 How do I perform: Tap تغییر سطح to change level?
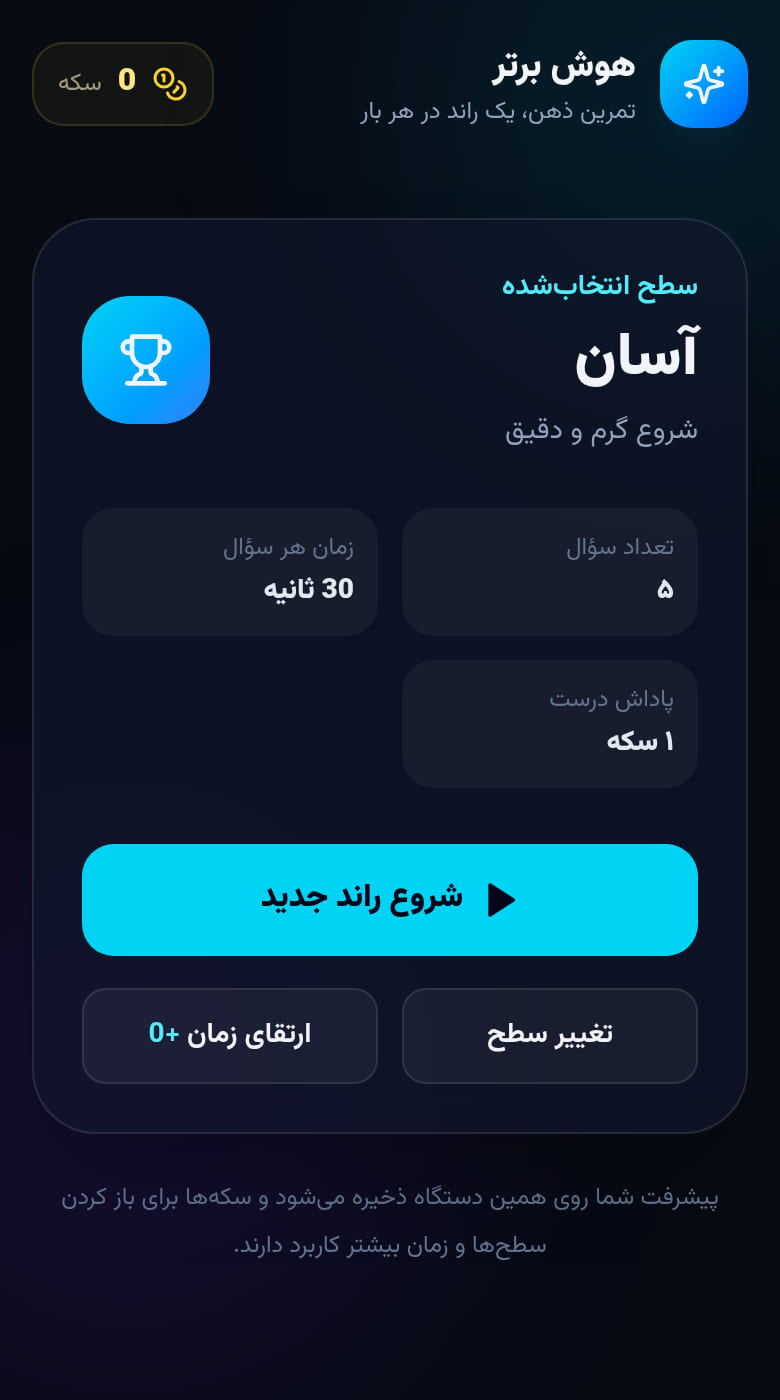click(x=550, y=1036)
